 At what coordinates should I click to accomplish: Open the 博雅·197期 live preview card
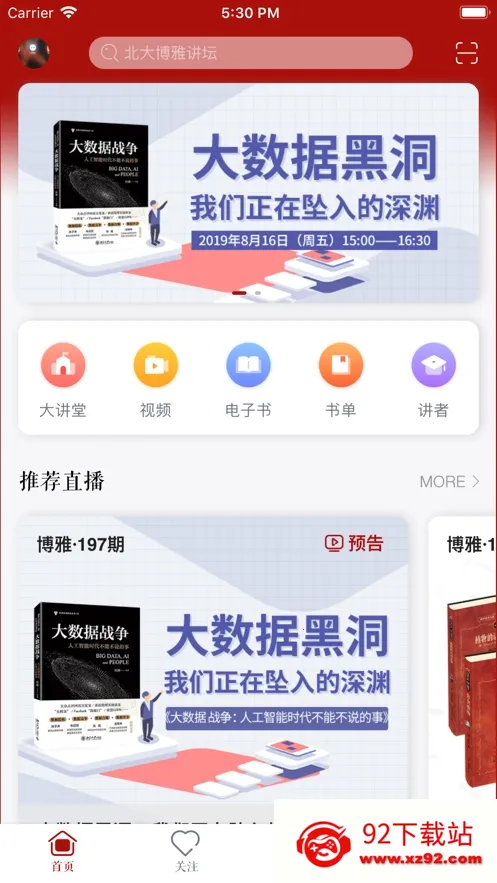coord(213,670)
